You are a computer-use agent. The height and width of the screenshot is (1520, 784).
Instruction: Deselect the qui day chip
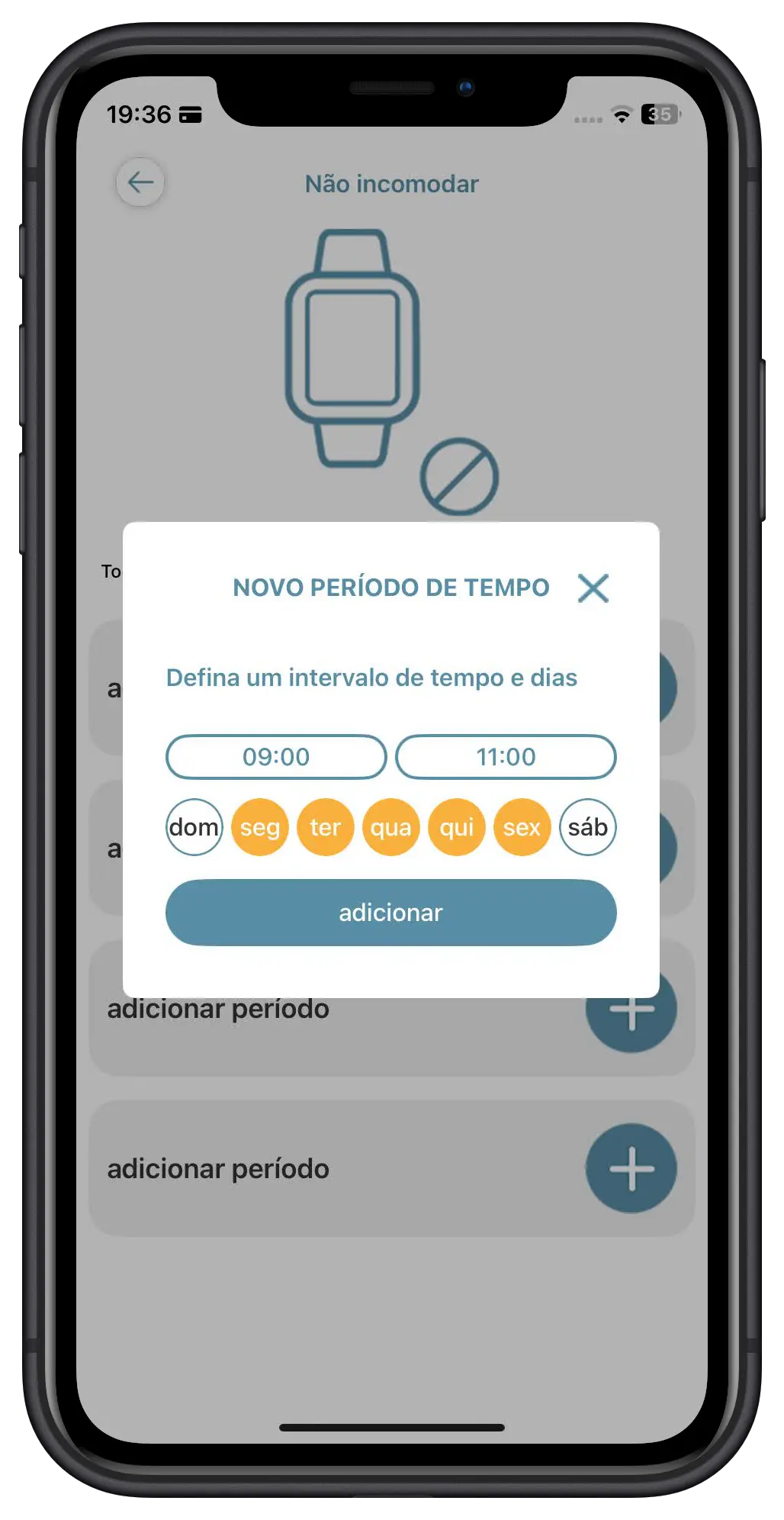coord(457,827)
